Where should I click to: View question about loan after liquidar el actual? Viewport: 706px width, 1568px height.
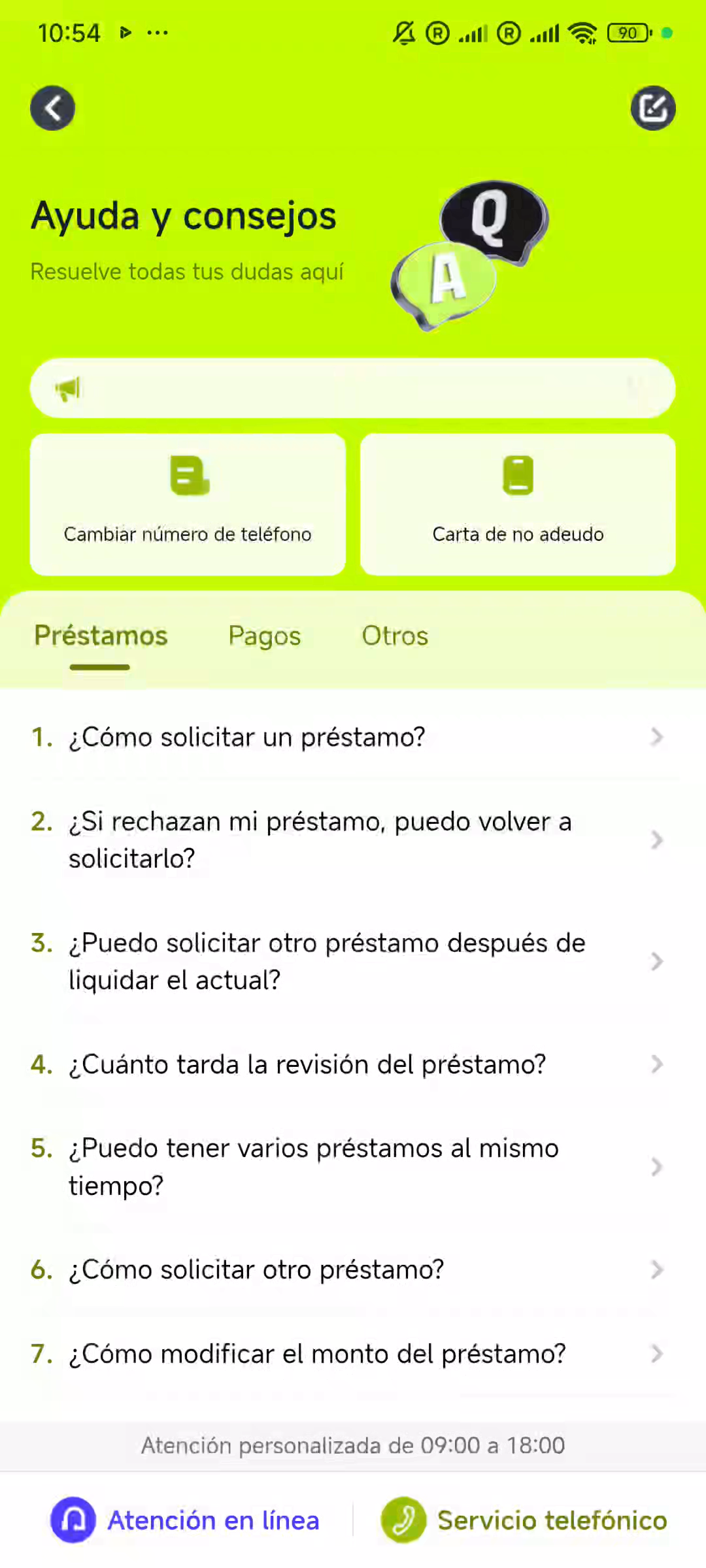353,961
